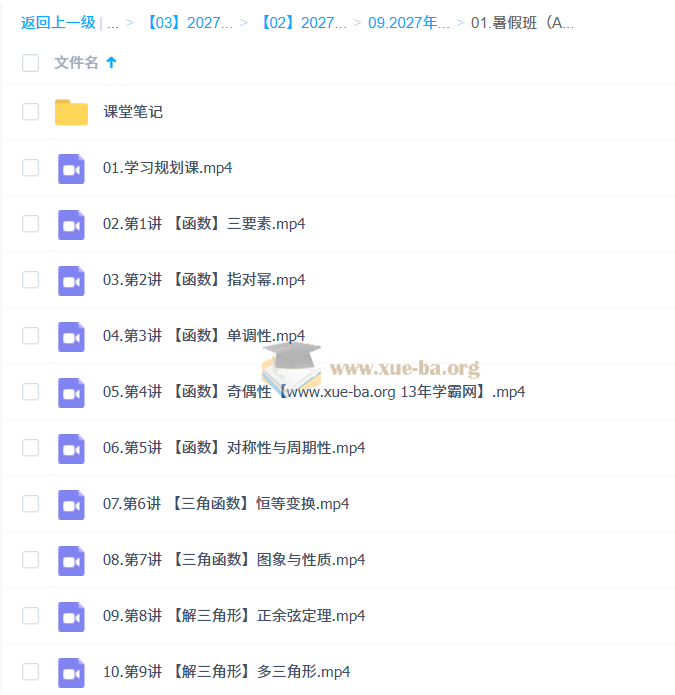Open 07.第6讲【三角函数】恒等变换.mp4
This screenshot has width=675, height=695.
coord(226,504)
